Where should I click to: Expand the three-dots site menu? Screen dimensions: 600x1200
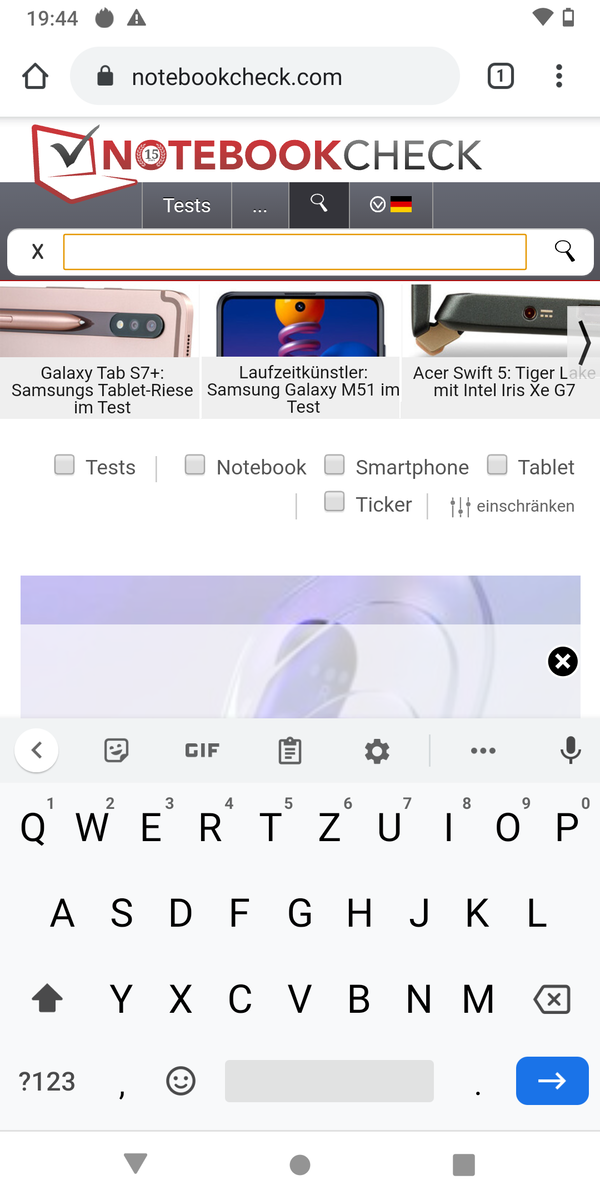[x=260, y=206]
